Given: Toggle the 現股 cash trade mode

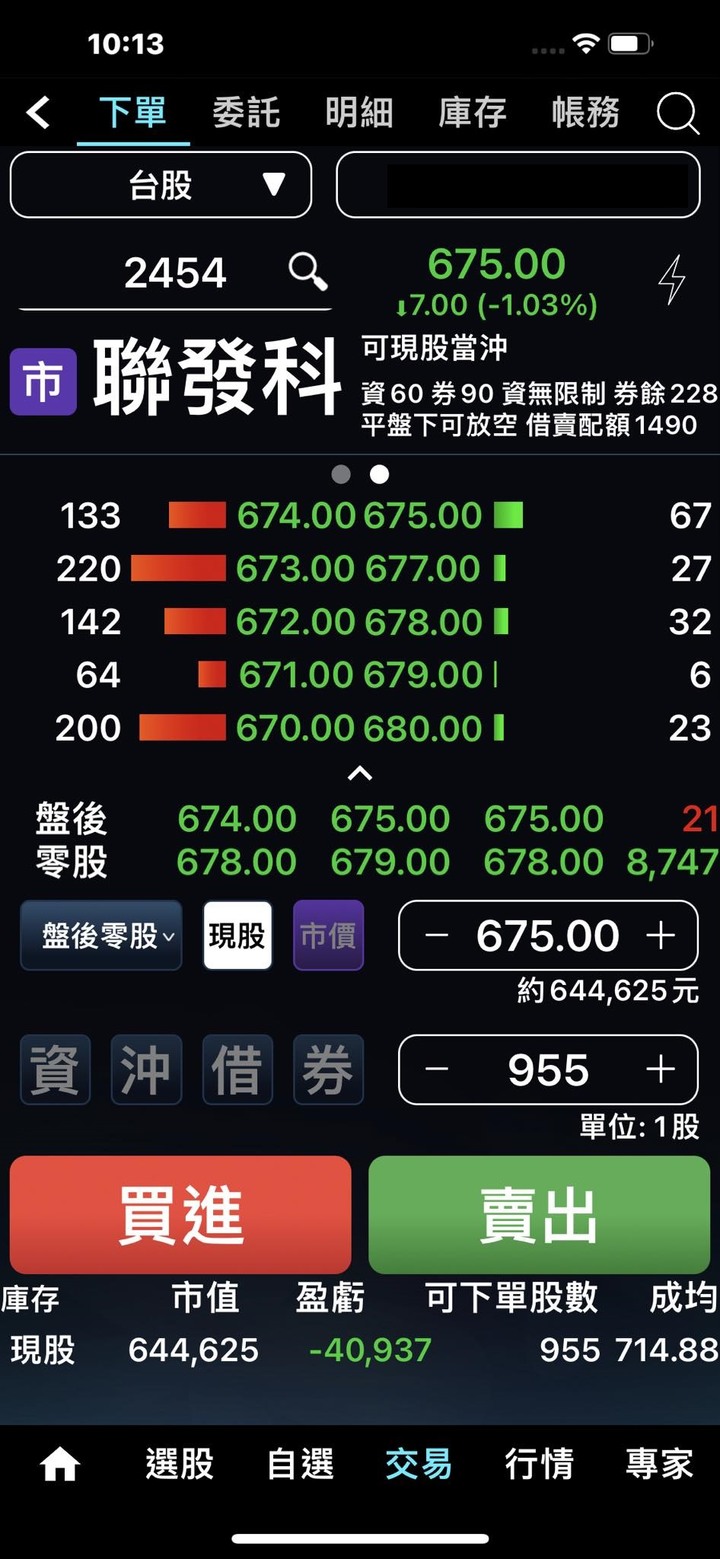Looking at the screenshot, I should (237, 936).
